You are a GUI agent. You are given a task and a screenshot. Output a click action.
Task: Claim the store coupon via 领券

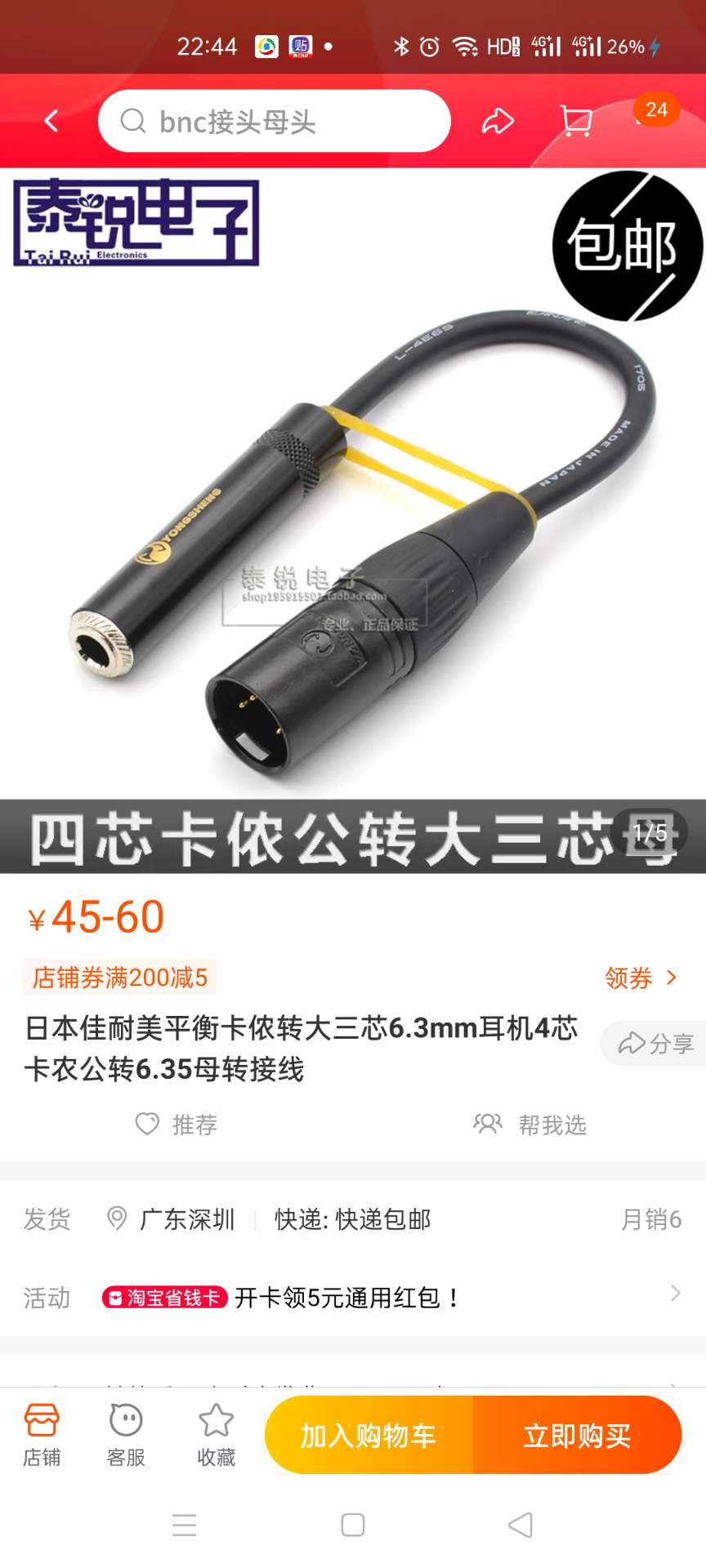point(640,978)
